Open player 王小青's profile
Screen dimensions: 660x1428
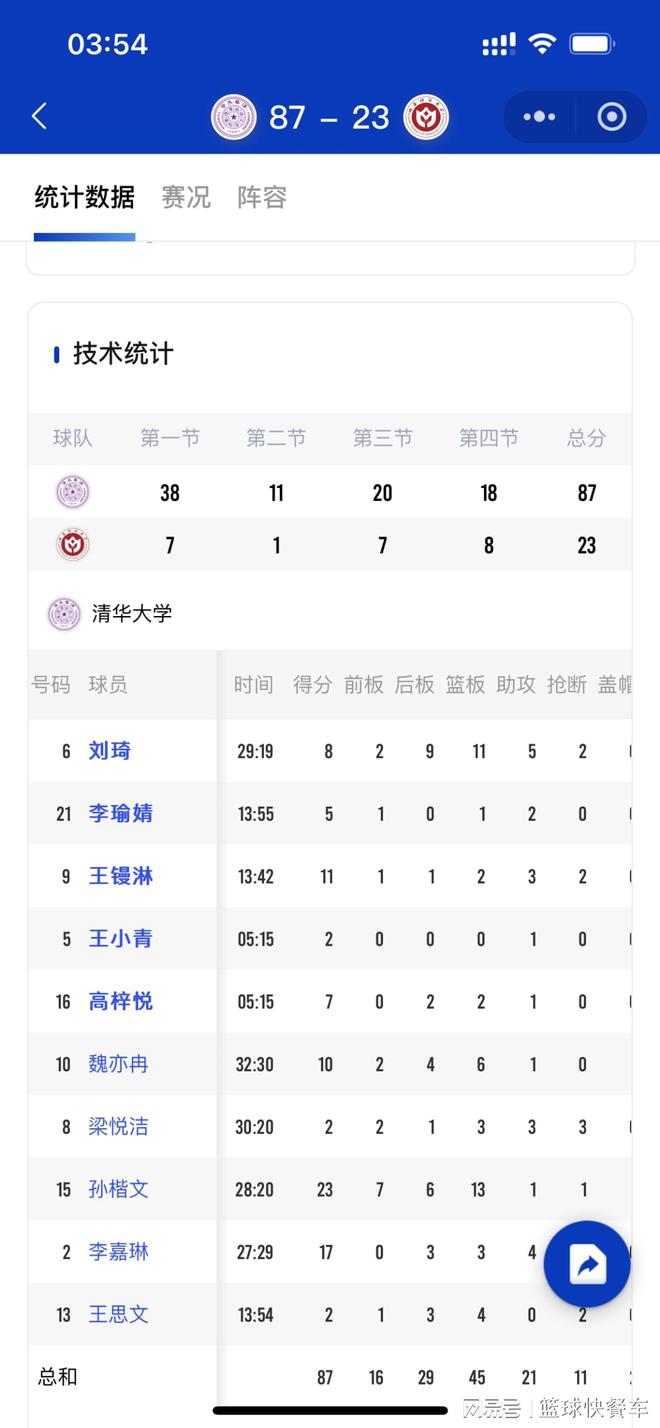pos(121,939)
